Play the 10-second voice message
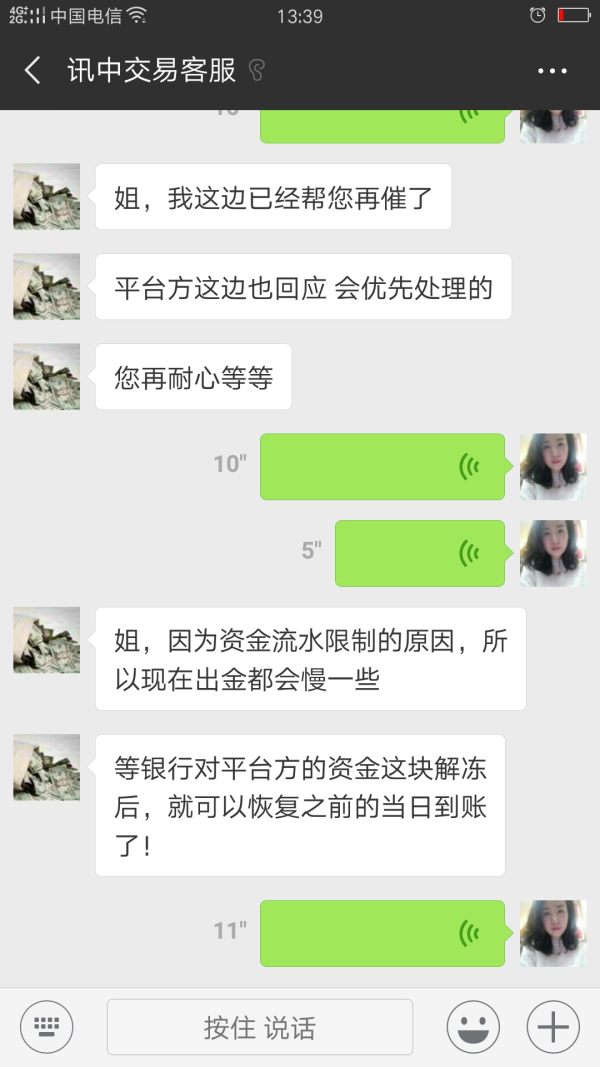The height and width of the screenshot is (1067, 600). point(382,466)
